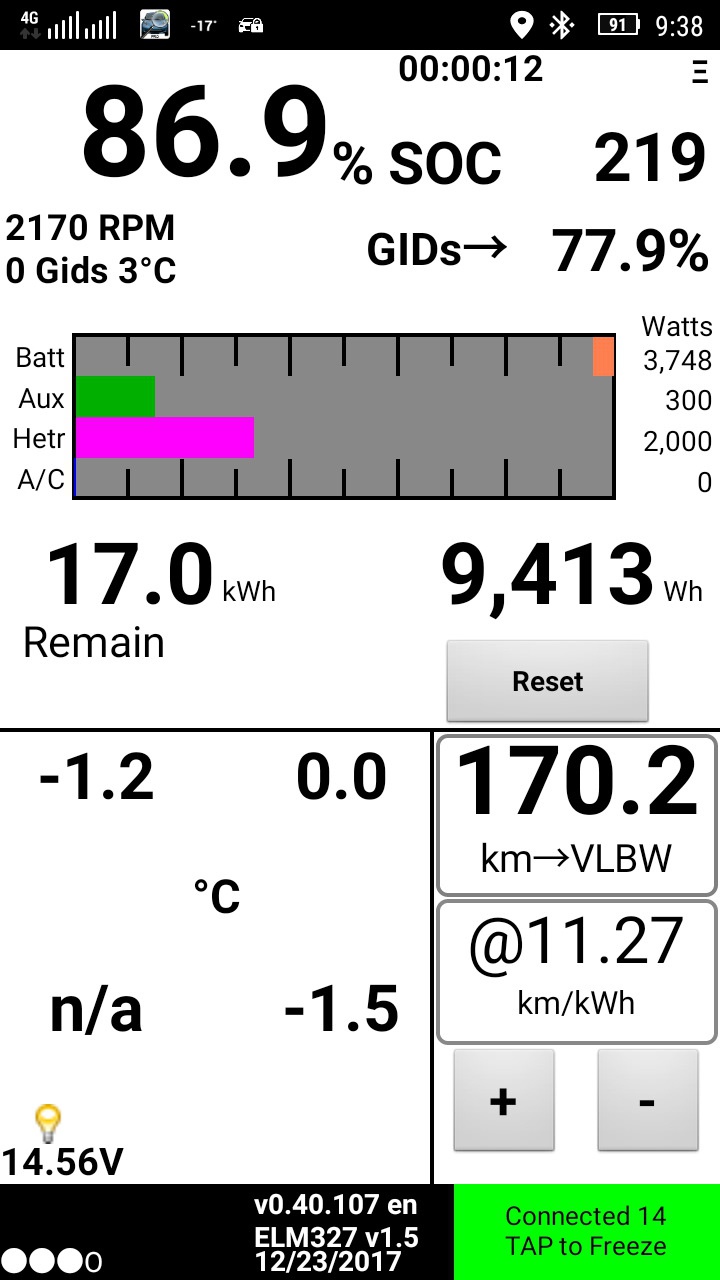720x1280 pixels.
Task: Tap the @11.27 km/kWh efficiency box
Action: tap(577, 972)
